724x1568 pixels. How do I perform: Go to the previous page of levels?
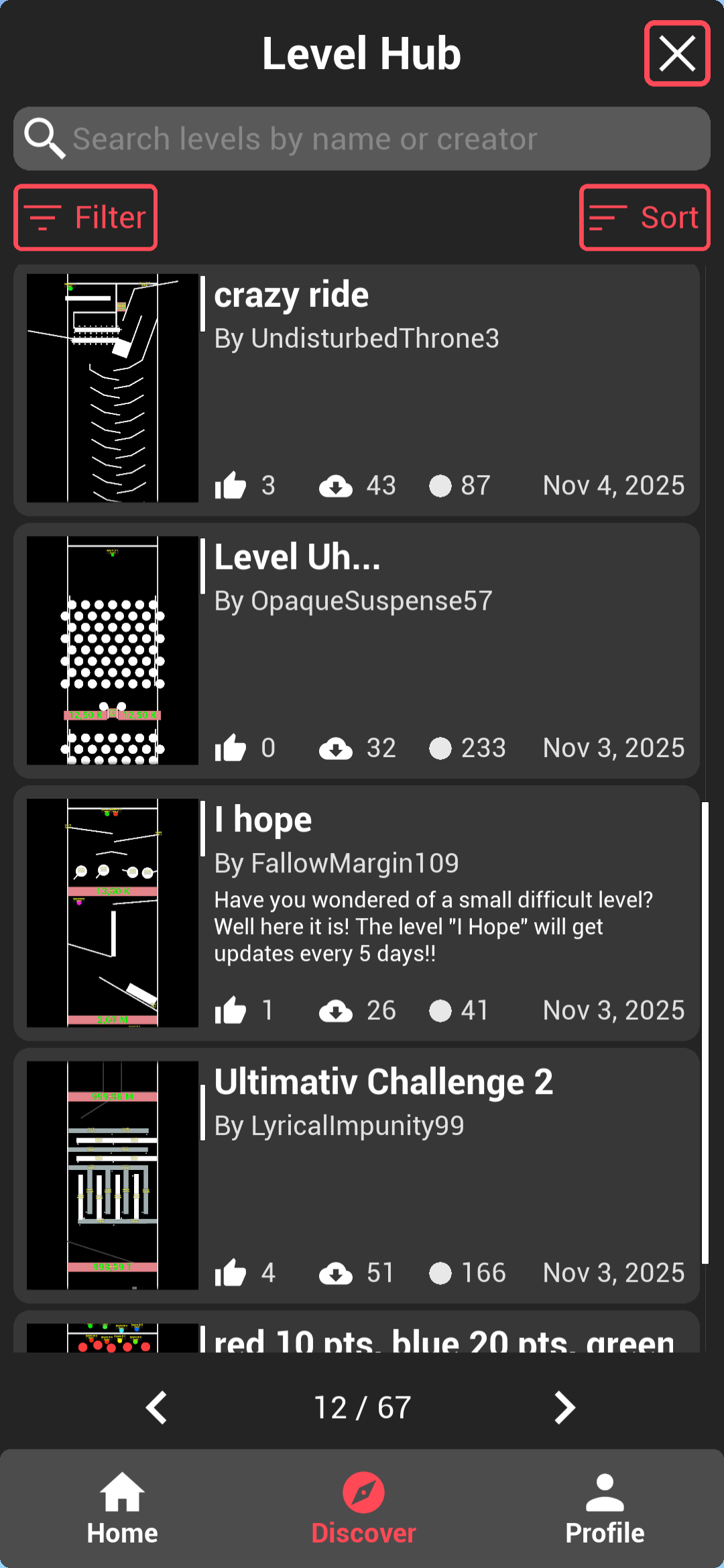pyautogui.click(x=157, y=1407)
